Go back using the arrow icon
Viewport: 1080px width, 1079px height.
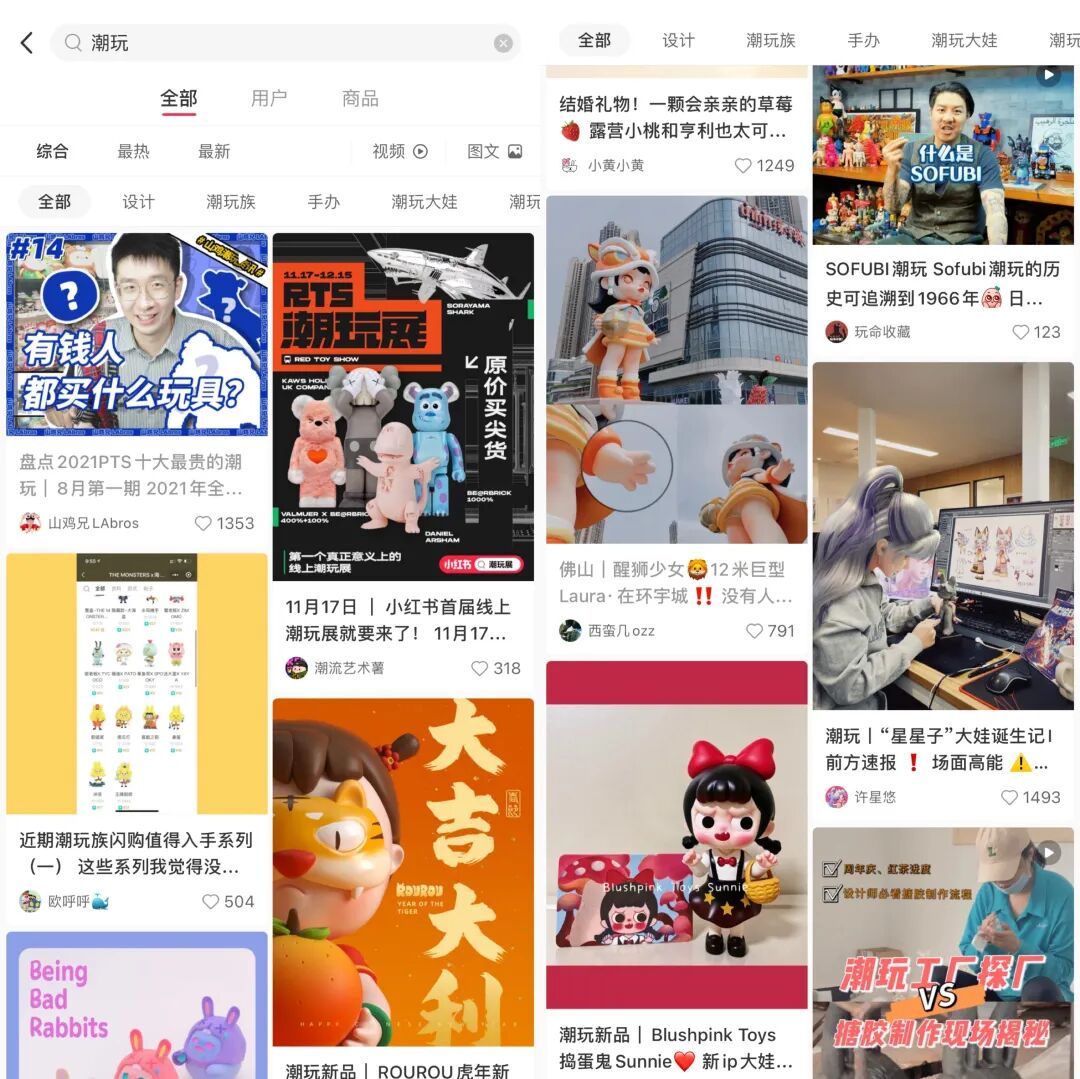pos(27,43)
